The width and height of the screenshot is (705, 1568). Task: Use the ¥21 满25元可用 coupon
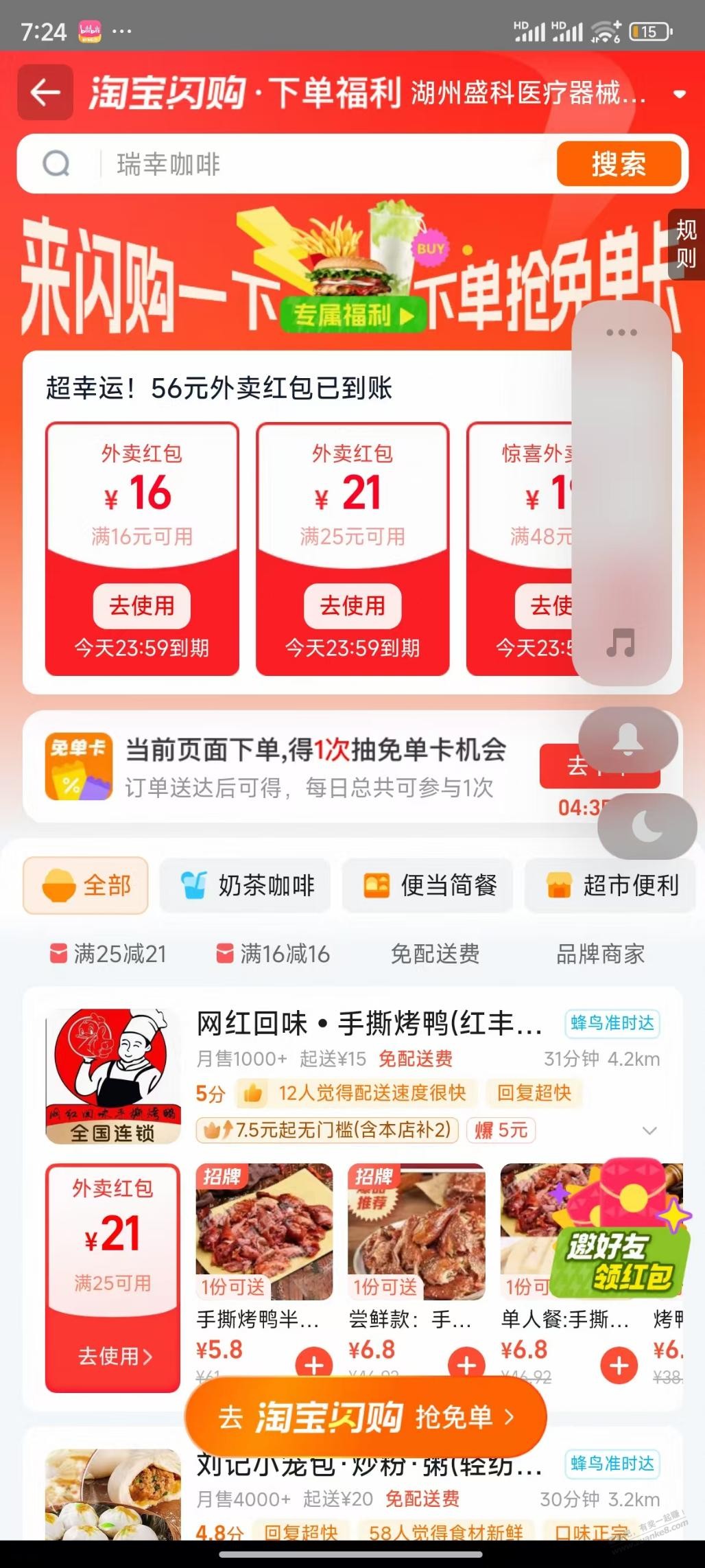click(352, 605)
